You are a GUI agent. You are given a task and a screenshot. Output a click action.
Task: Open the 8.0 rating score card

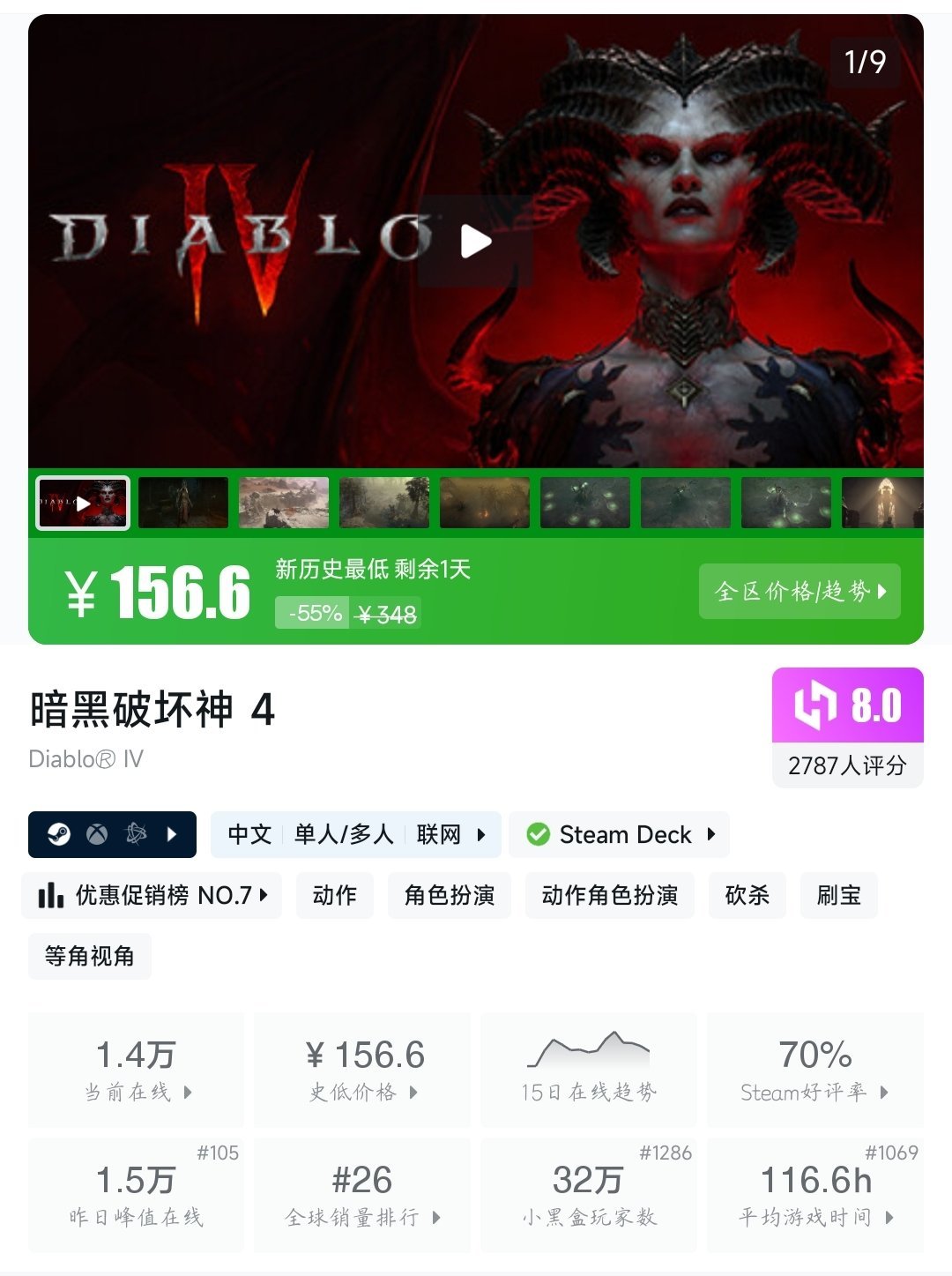click(847, 727)
